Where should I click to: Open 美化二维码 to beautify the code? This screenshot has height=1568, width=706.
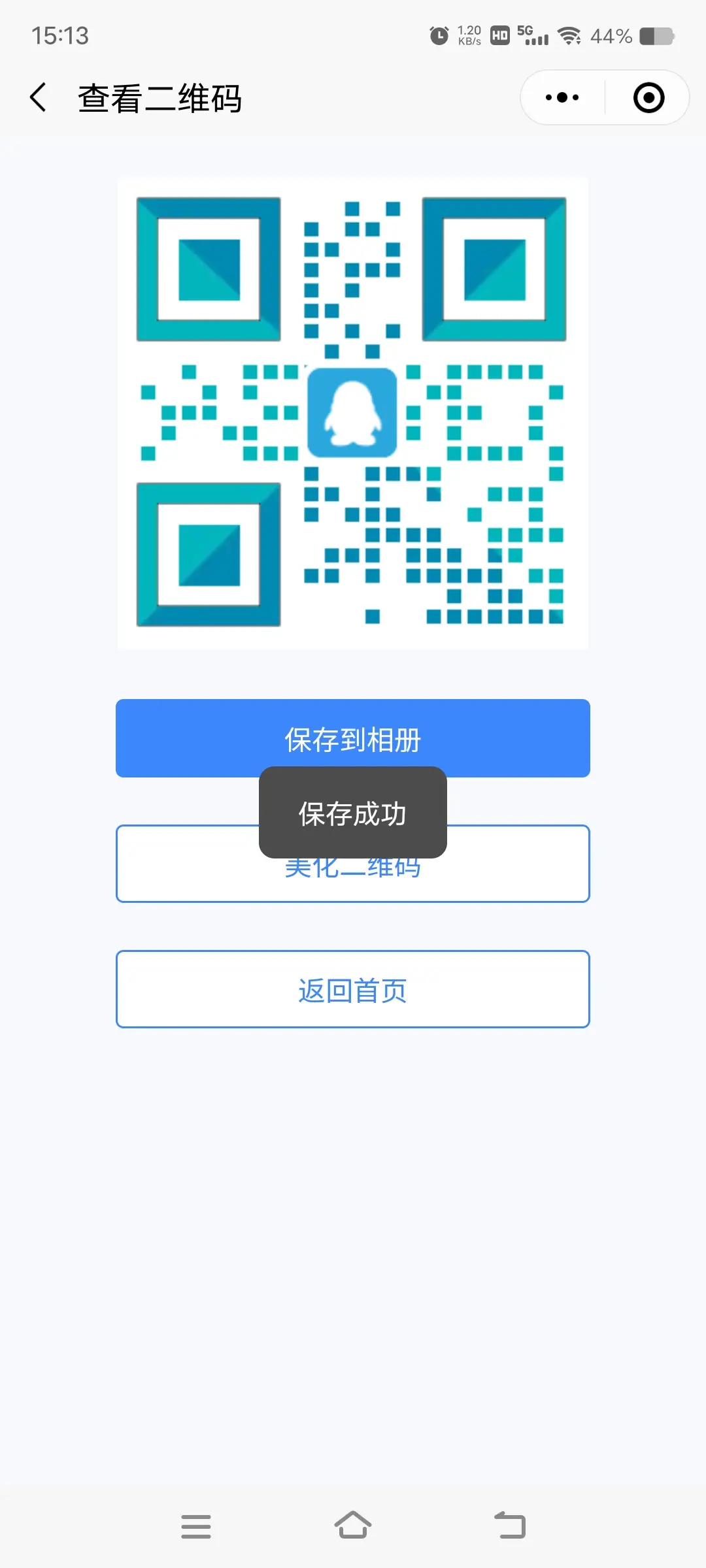353,864
